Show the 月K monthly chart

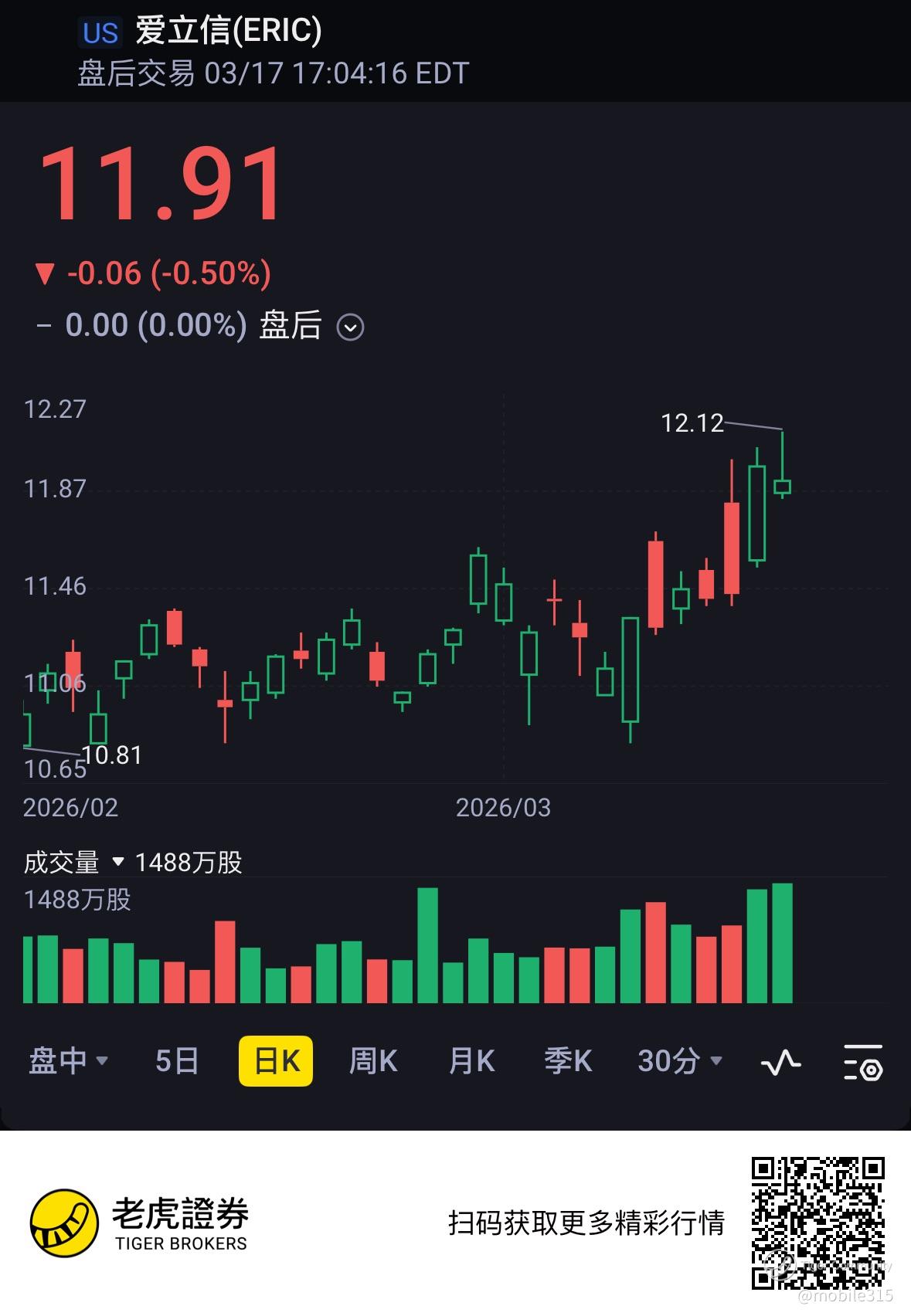(471, 1061)
